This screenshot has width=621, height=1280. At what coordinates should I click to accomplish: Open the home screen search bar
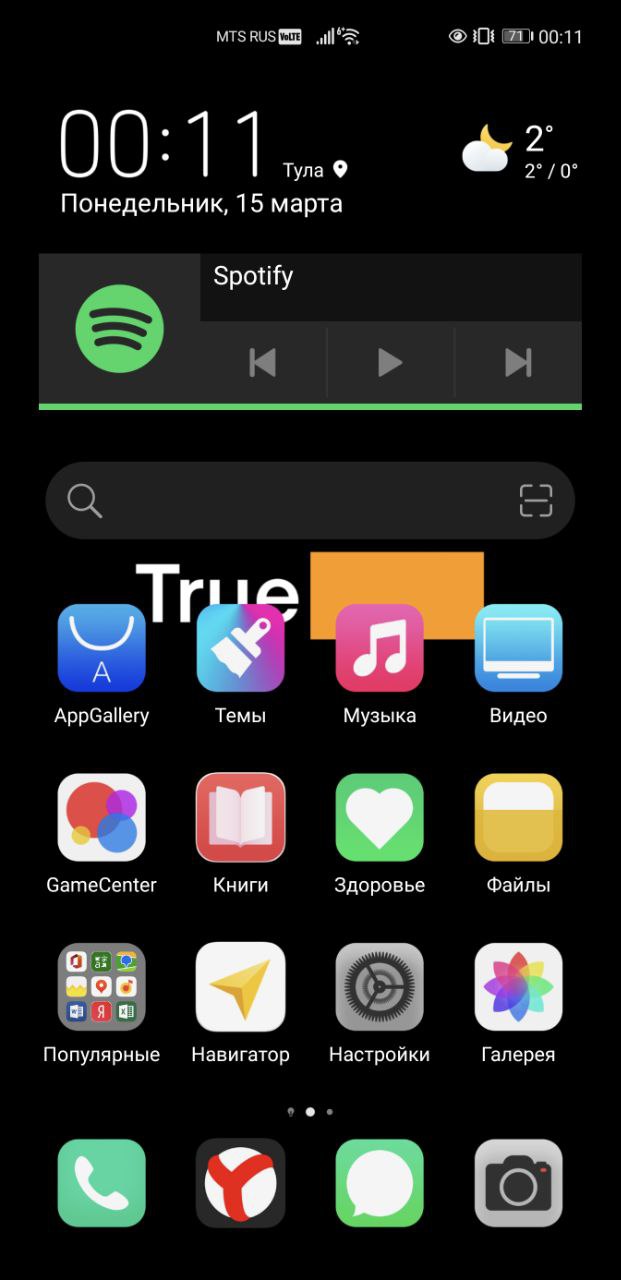(x=300, y=500)
